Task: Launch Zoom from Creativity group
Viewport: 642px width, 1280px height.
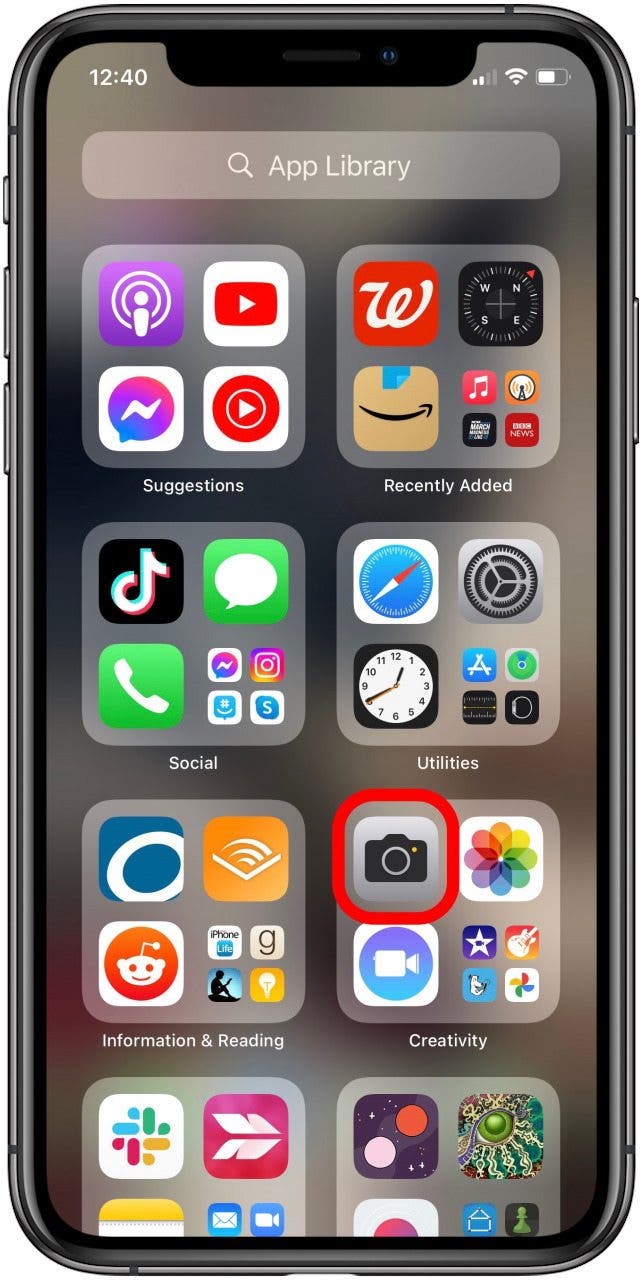Action: pos(396,963)
